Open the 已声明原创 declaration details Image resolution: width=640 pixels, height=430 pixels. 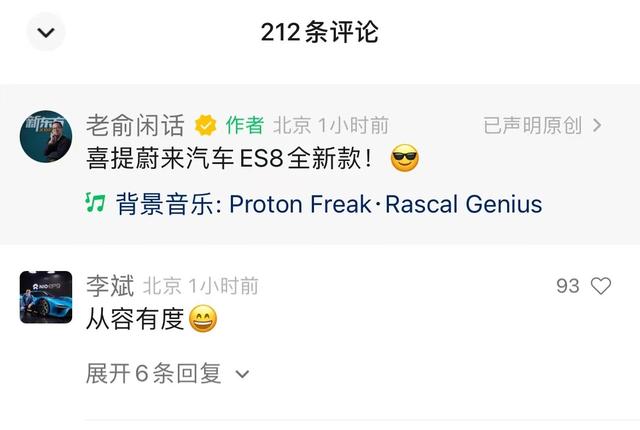pos(542,126)
